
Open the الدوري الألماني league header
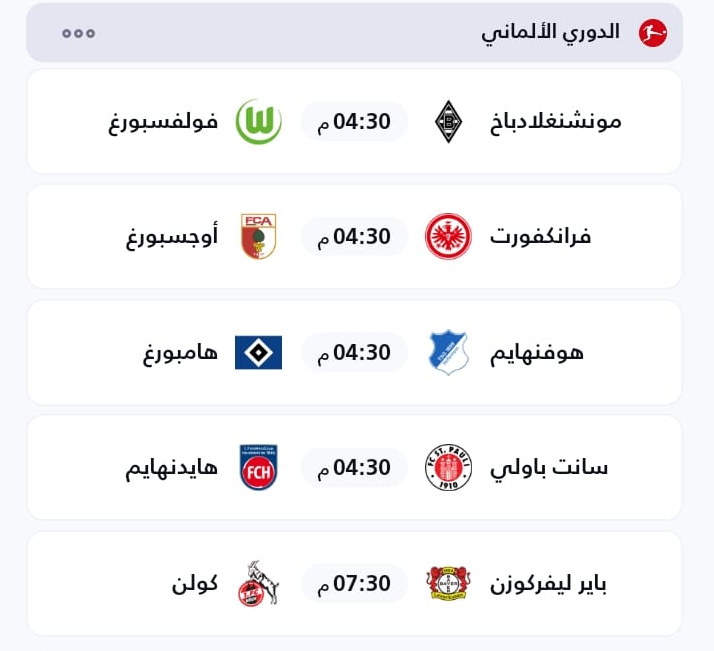coord(550,33)
